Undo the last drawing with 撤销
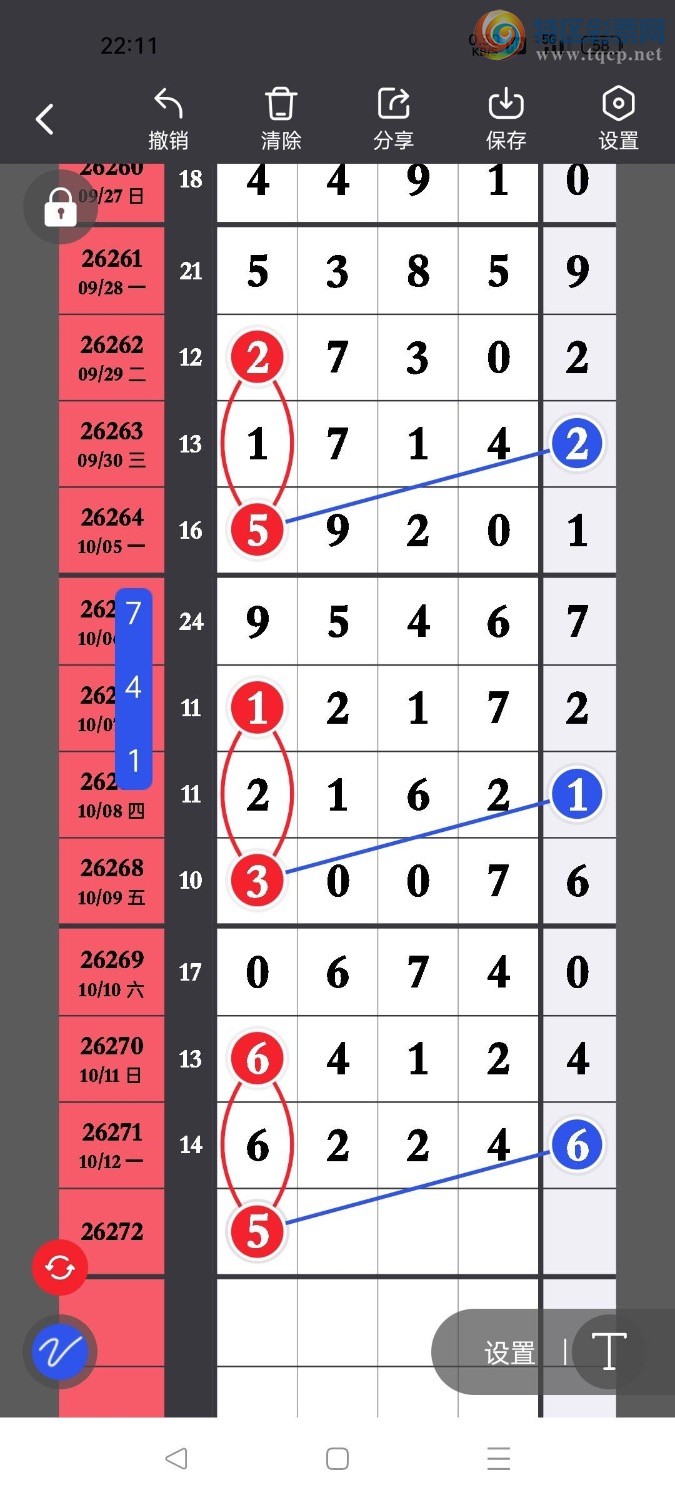Screen dimensions: 675x1500 point(168,120)
